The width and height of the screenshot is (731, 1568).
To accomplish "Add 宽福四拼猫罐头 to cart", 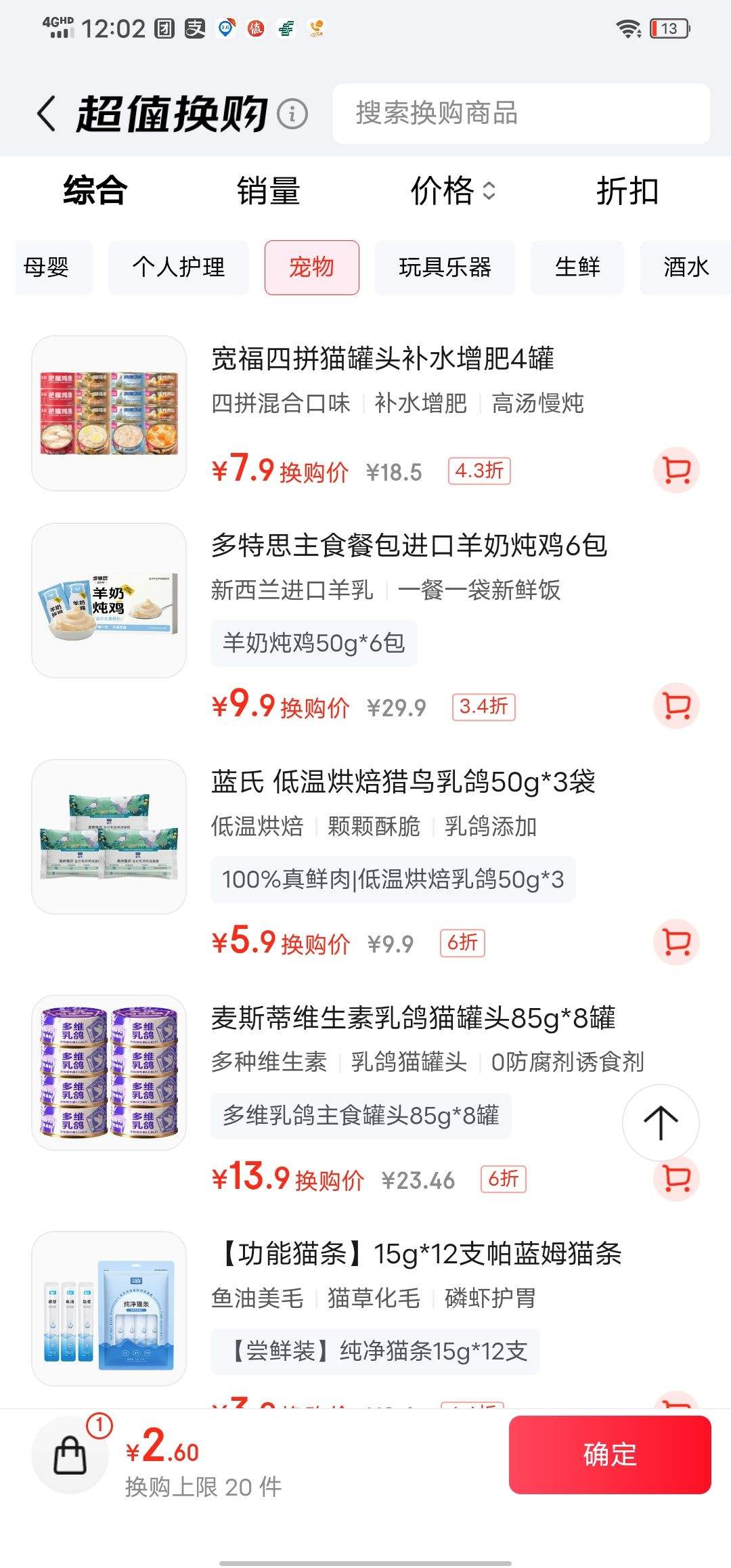I will point(676,471).
